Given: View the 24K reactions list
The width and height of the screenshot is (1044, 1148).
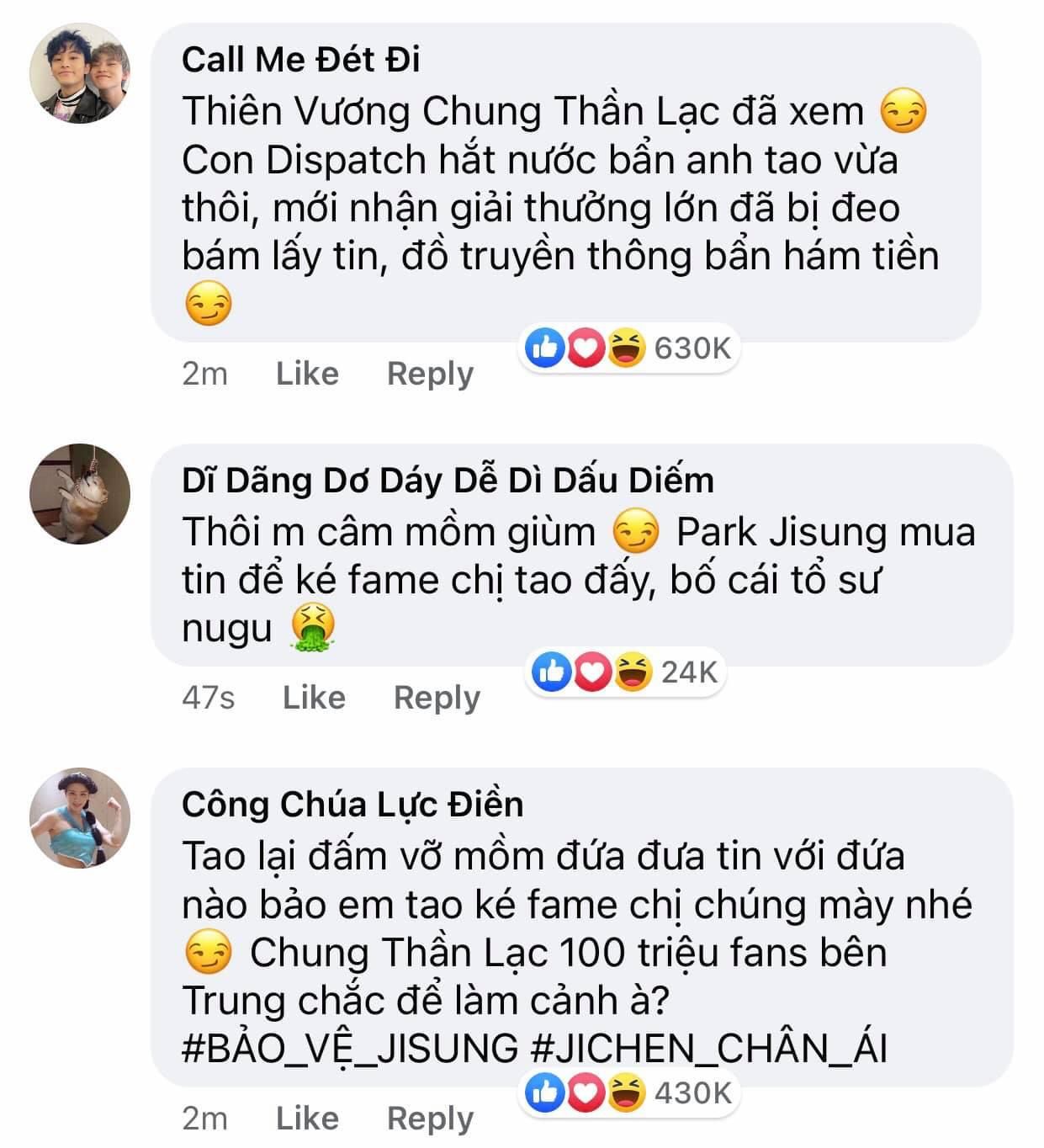Looking at the screenshot, I should [x=625, y=672].
